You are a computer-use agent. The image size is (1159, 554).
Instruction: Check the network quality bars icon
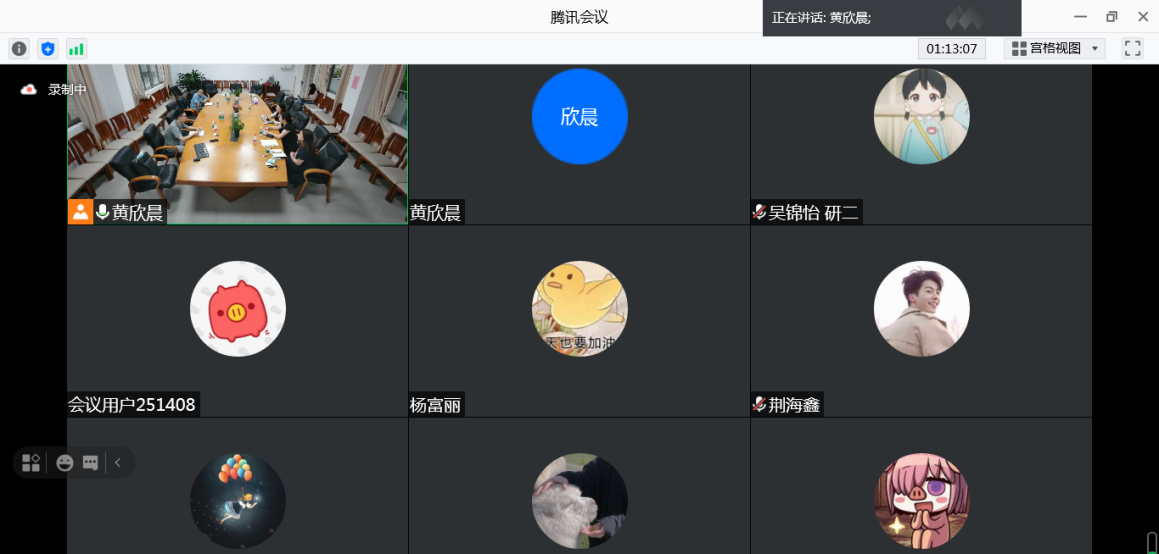coord(77,48)
